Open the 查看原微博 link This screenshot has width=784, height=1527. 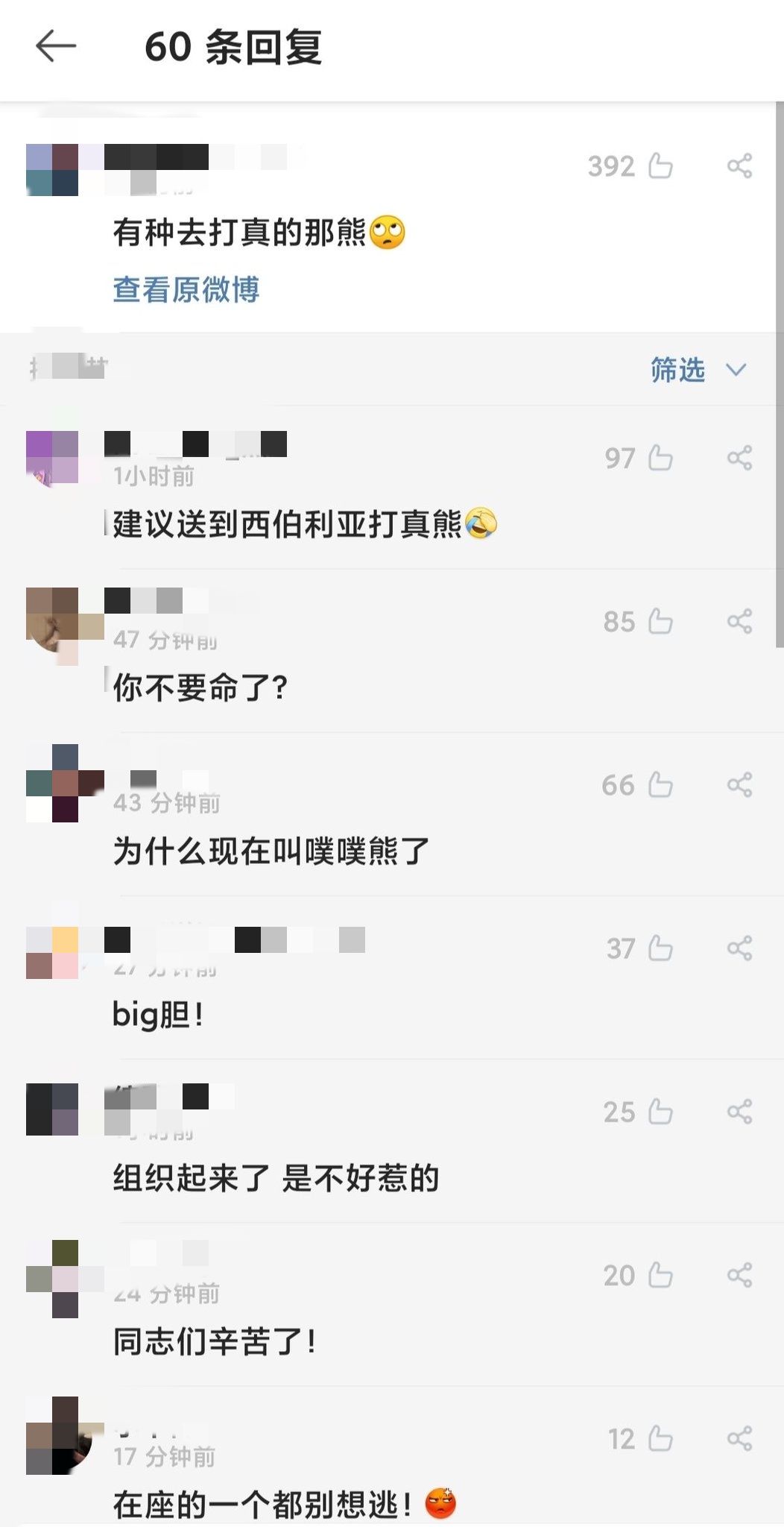(x=186, y=289)
